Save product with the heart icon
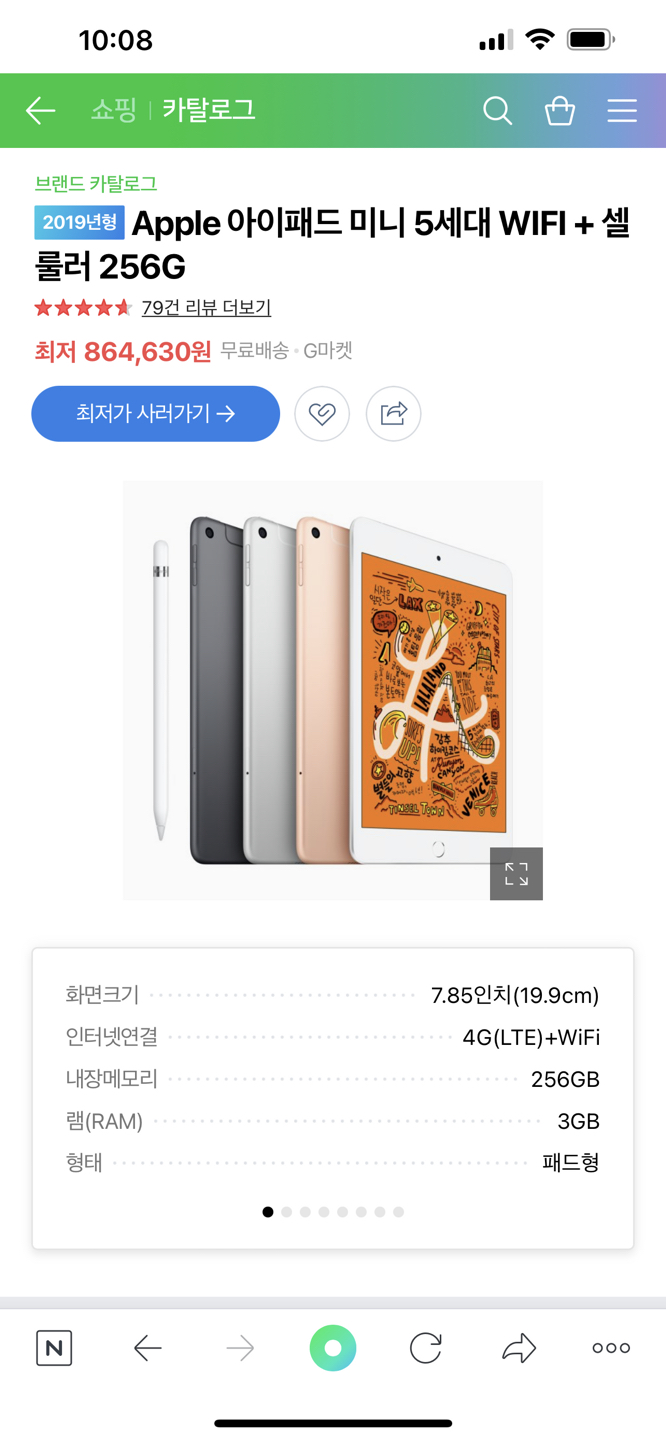Screen dimensions: 666x1440 pos(322,413)
